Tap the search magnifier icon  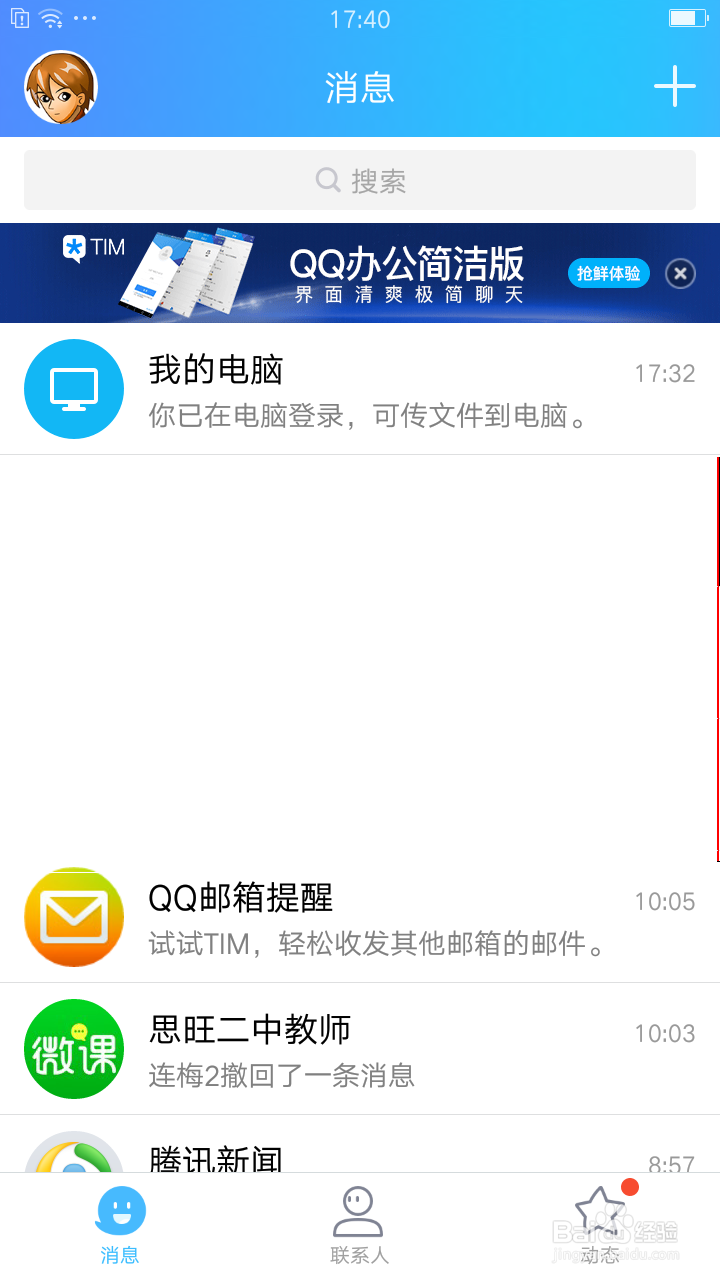click(x=327, y=179)
